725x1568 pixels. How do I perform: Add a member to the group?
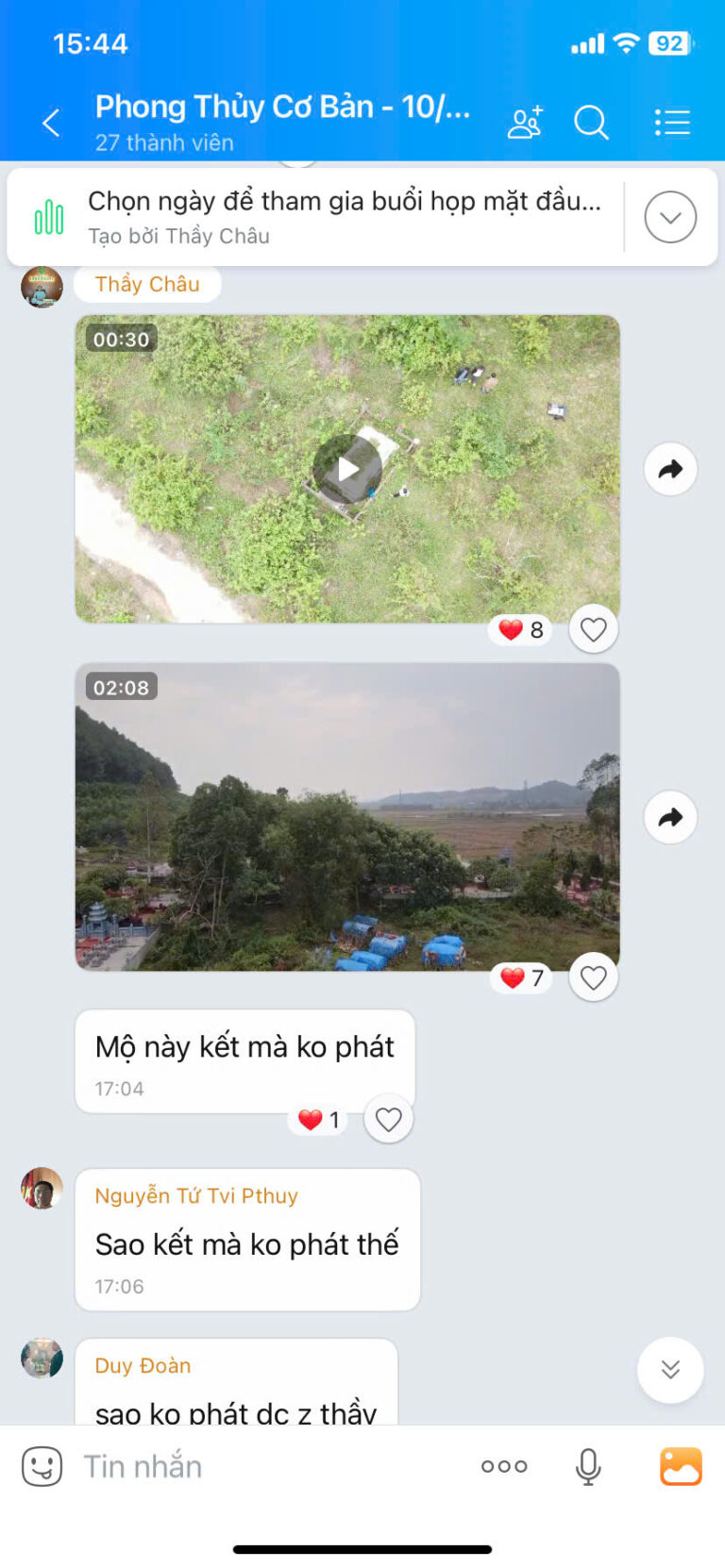(525, 123)
